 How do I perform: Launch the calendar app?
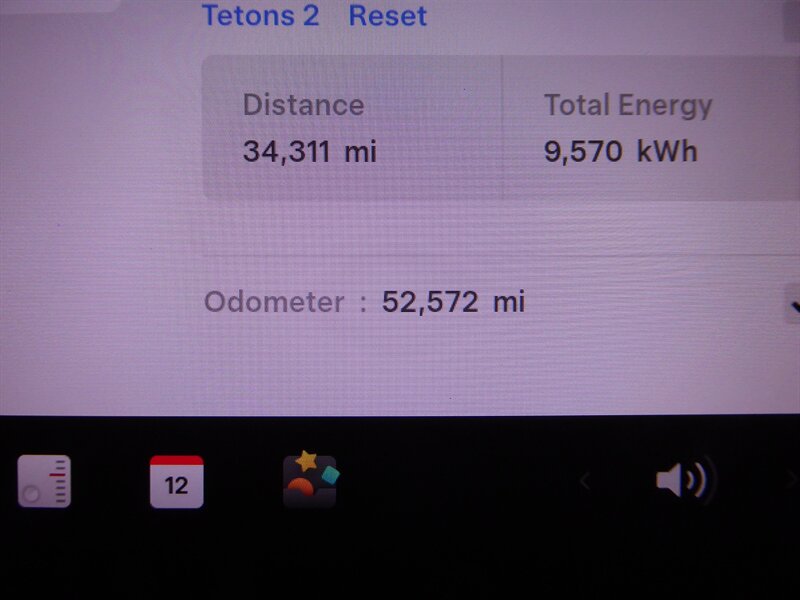pos(176,482)
